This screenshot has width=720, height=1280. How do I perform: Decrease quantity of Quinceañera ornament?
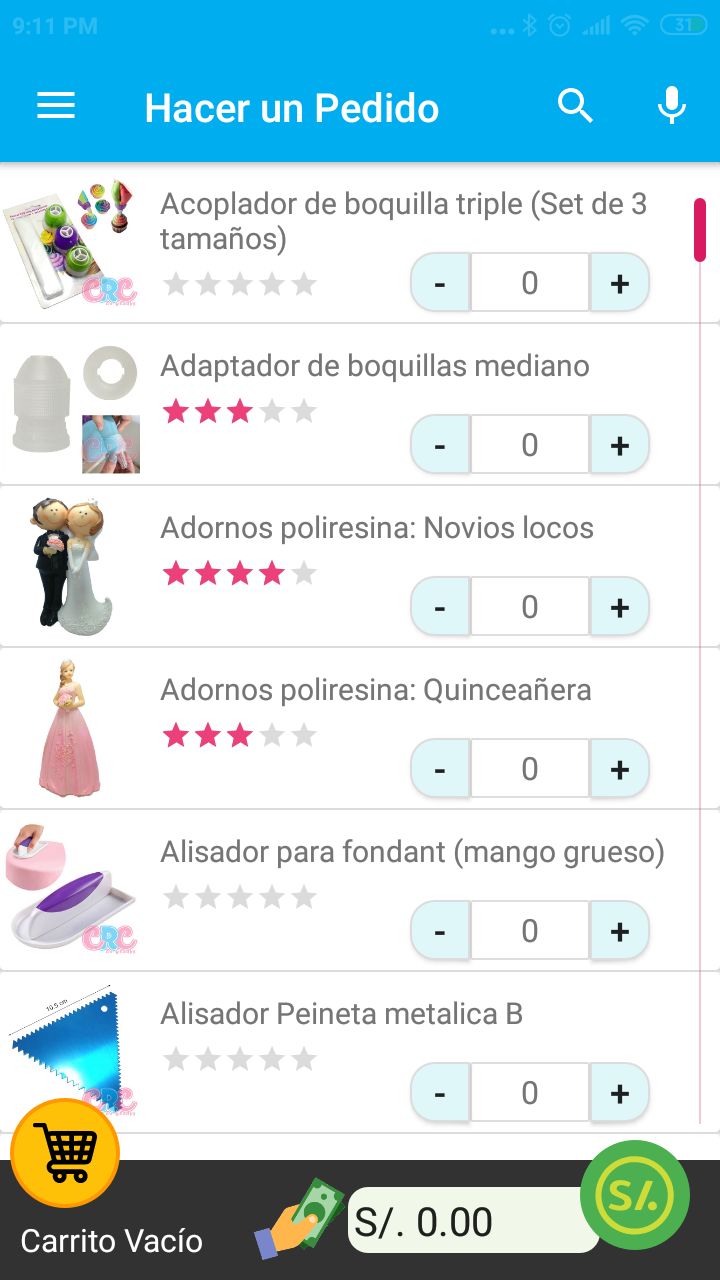(x=440, y=769)
